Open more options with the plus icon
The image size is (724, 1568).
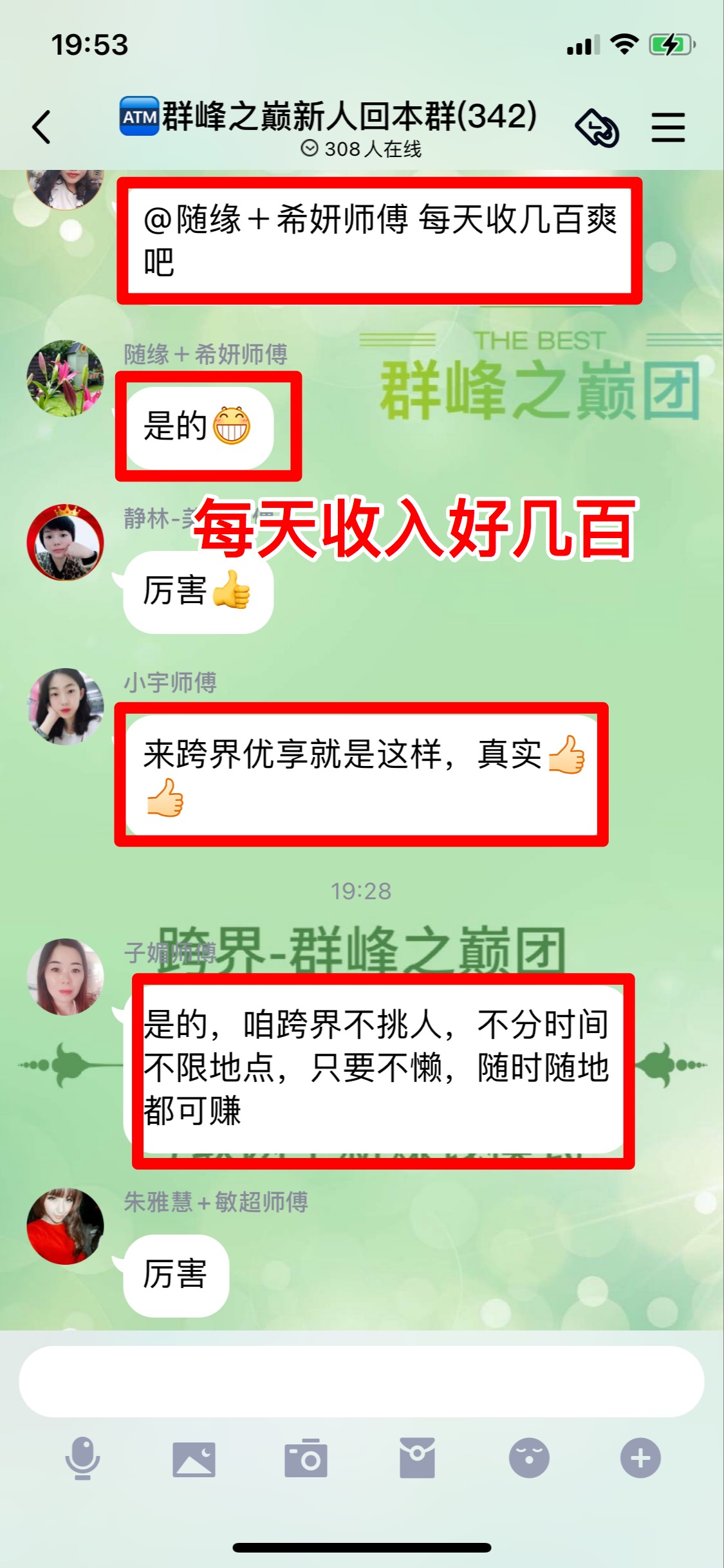coord(640,1459)
